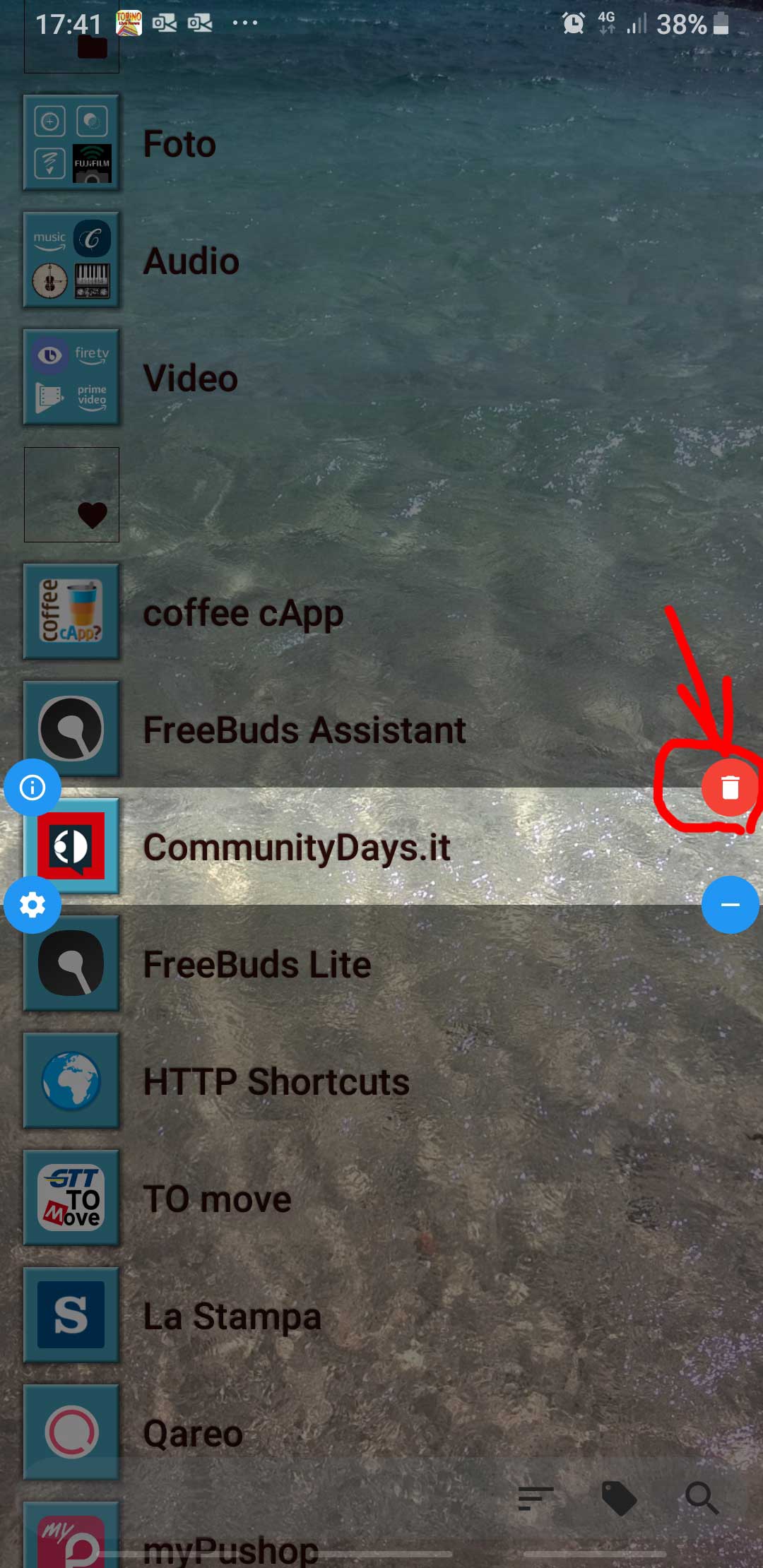Open the Foto folder
The image size is (763, 1568).
click(71, 143)
